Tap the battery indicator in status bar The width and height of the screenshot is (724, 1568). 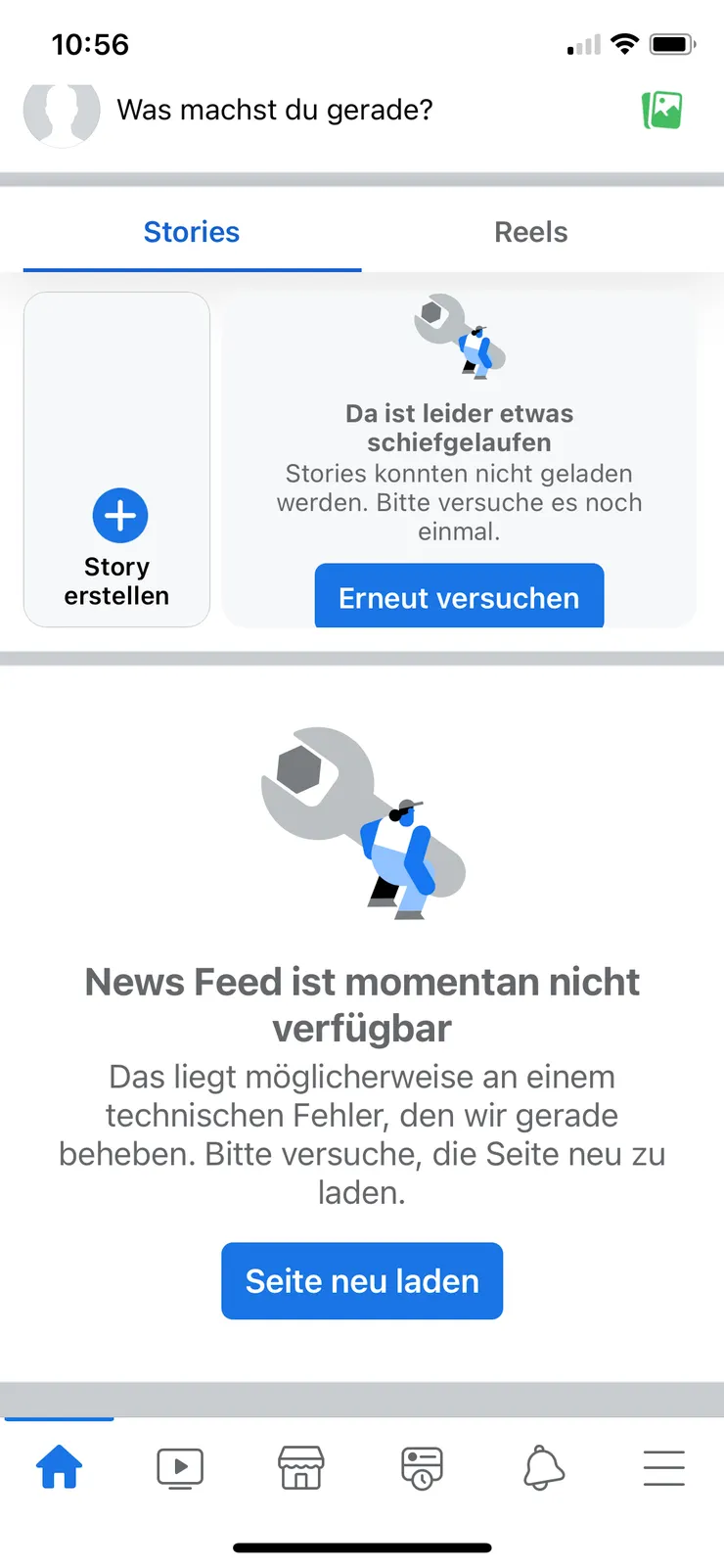(673, 43)
